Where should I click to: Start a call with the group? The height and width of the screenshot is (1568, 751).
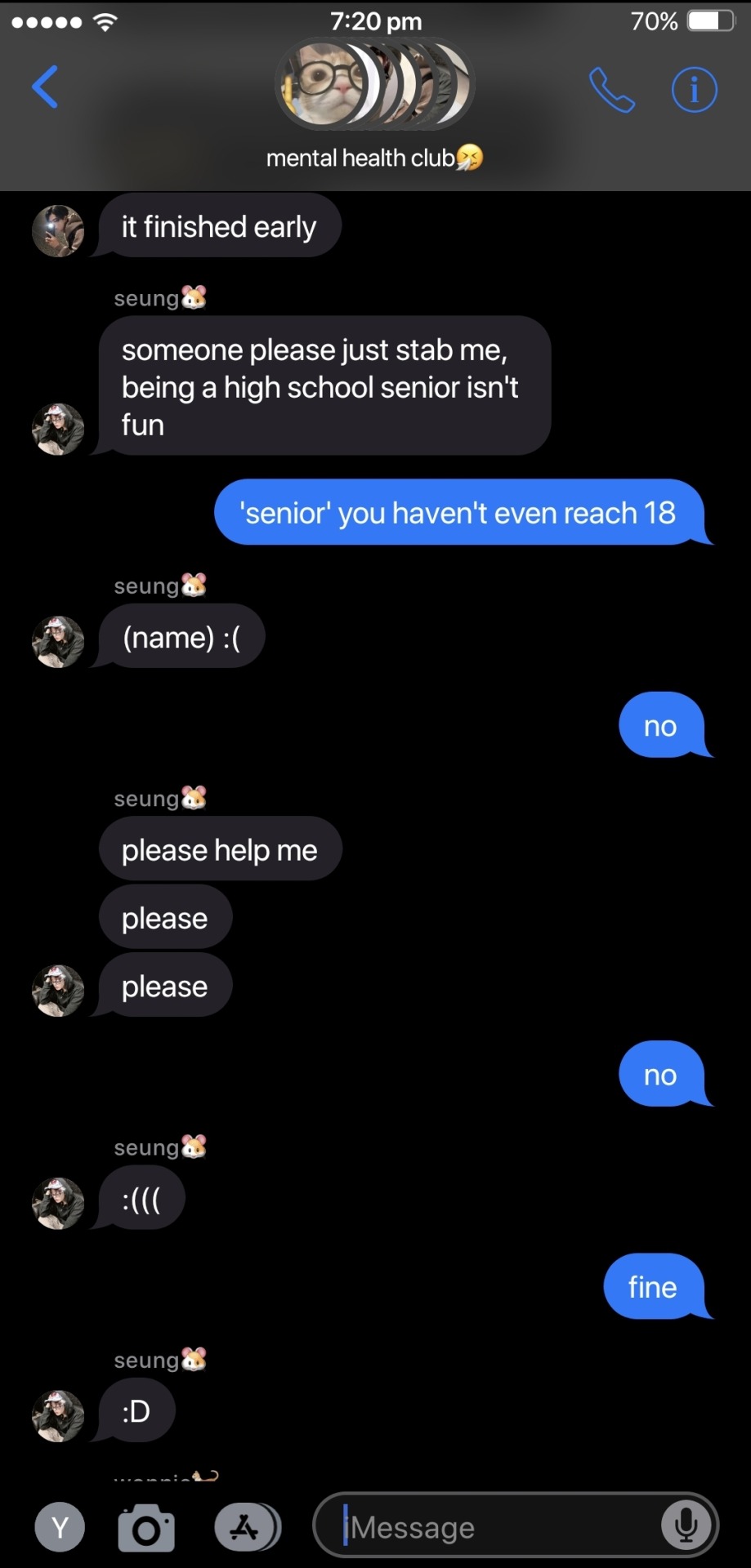pos(611,90)
